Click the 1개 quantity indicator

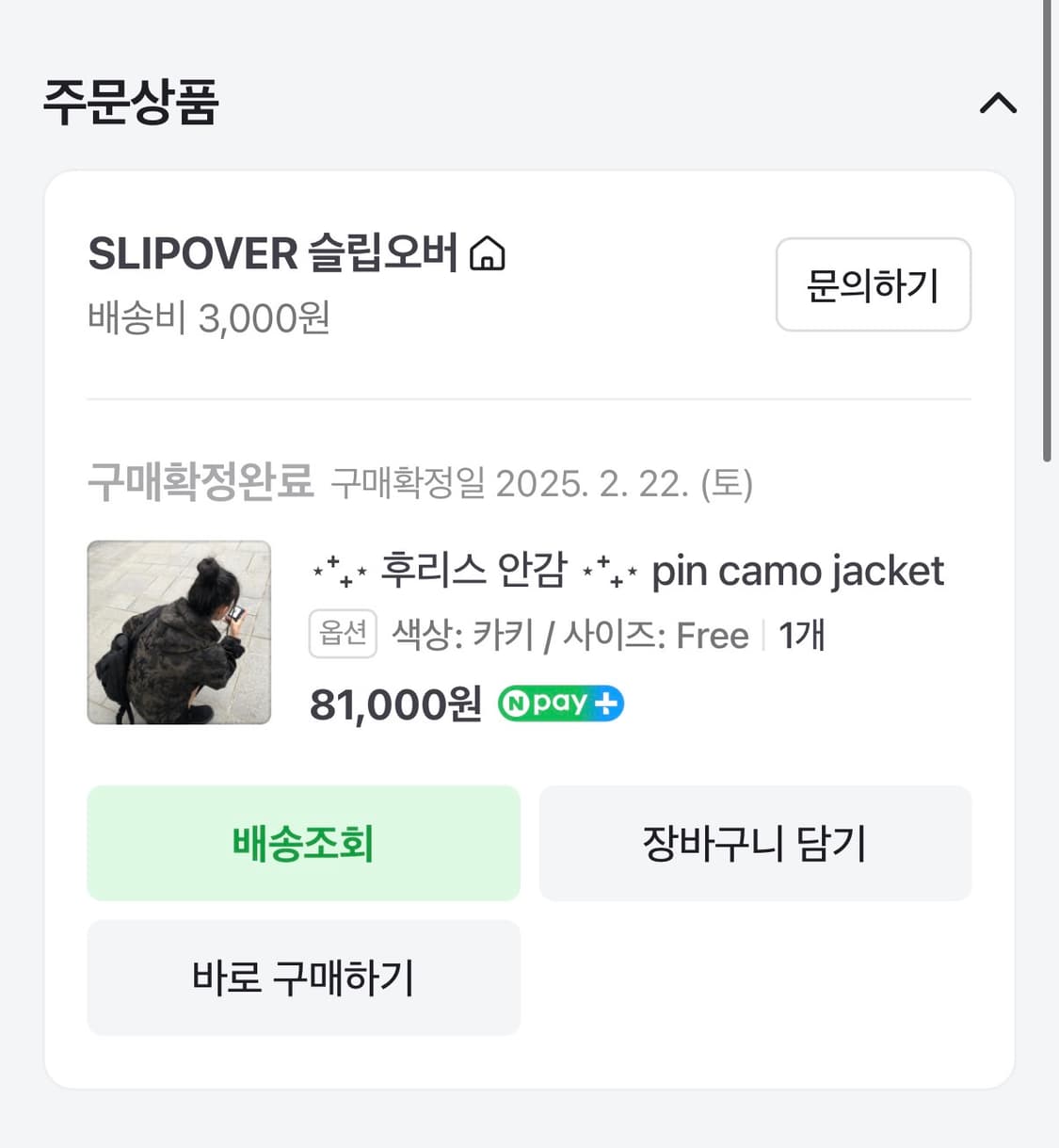[801, 635]
